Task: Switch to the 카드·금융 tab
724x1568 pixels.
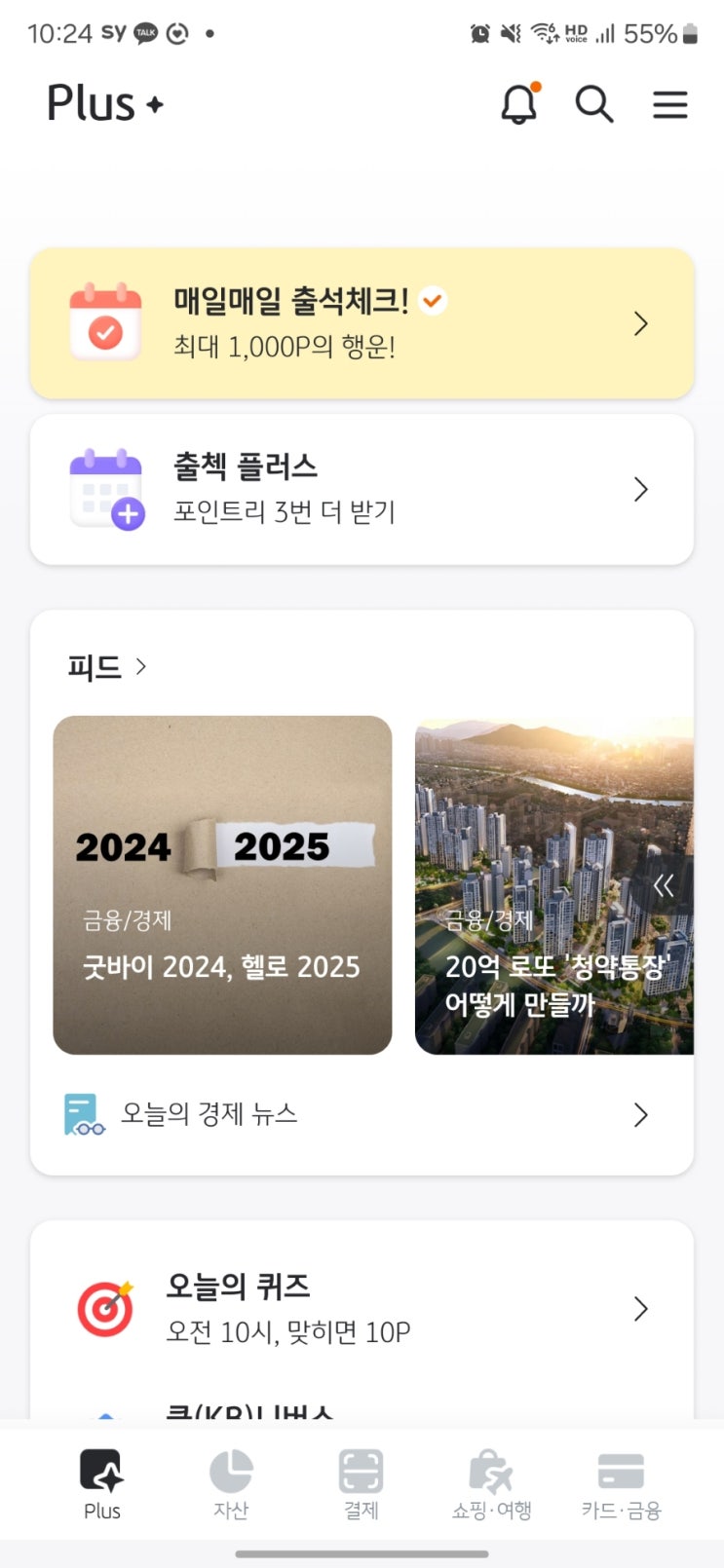Action: click(x=621, y=1484)
